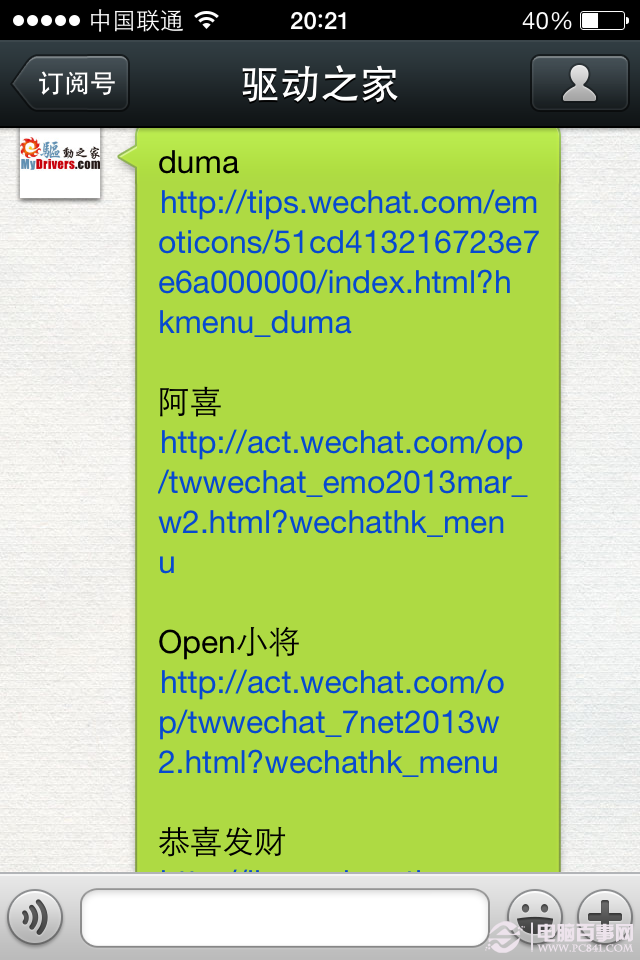Open the account profile icon
Screen dimensions: 640x960
click(579, 83)
